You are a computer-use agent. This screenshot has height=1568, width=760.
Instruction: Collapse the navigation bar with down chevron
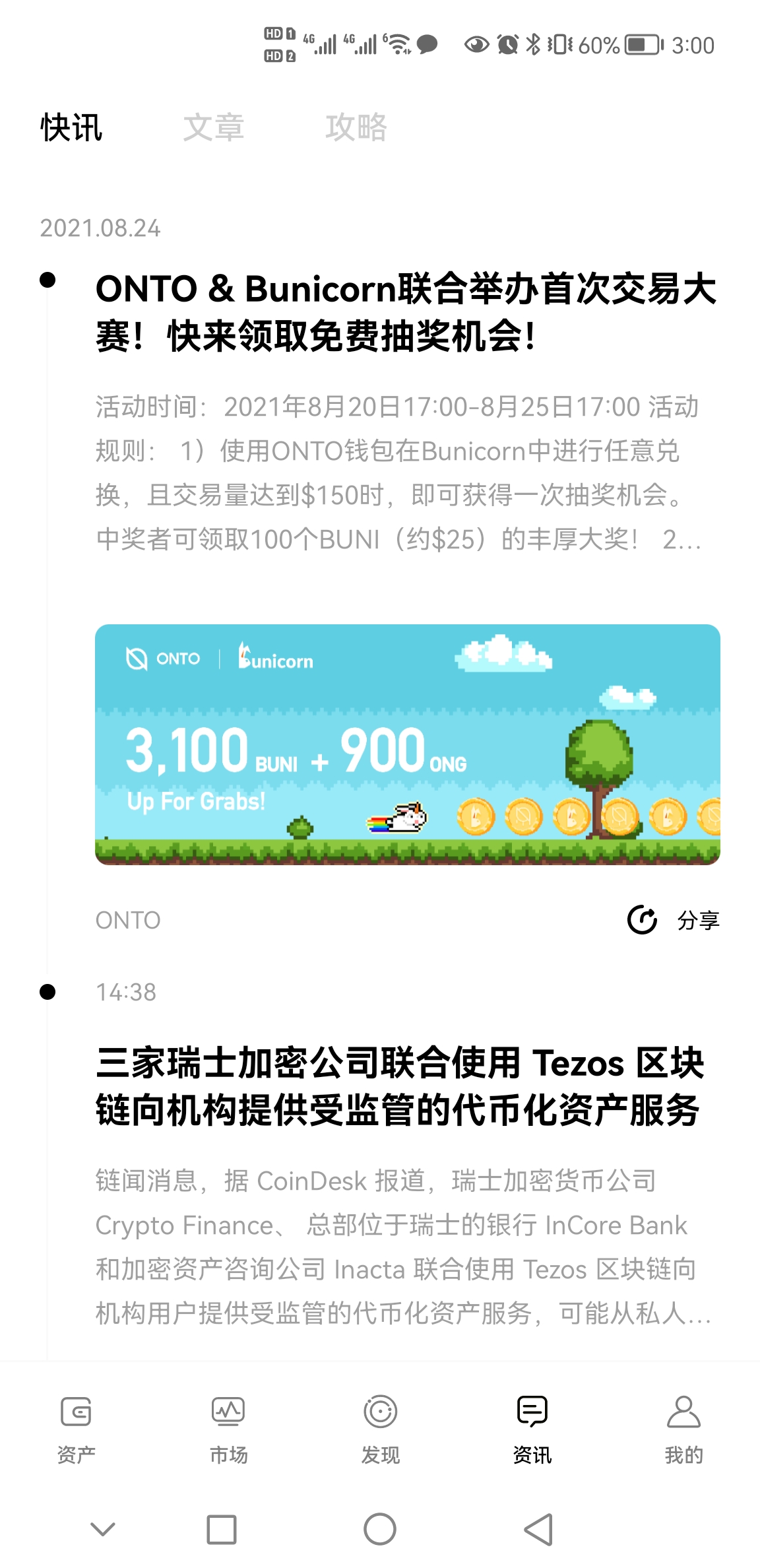coord(101,1528)
